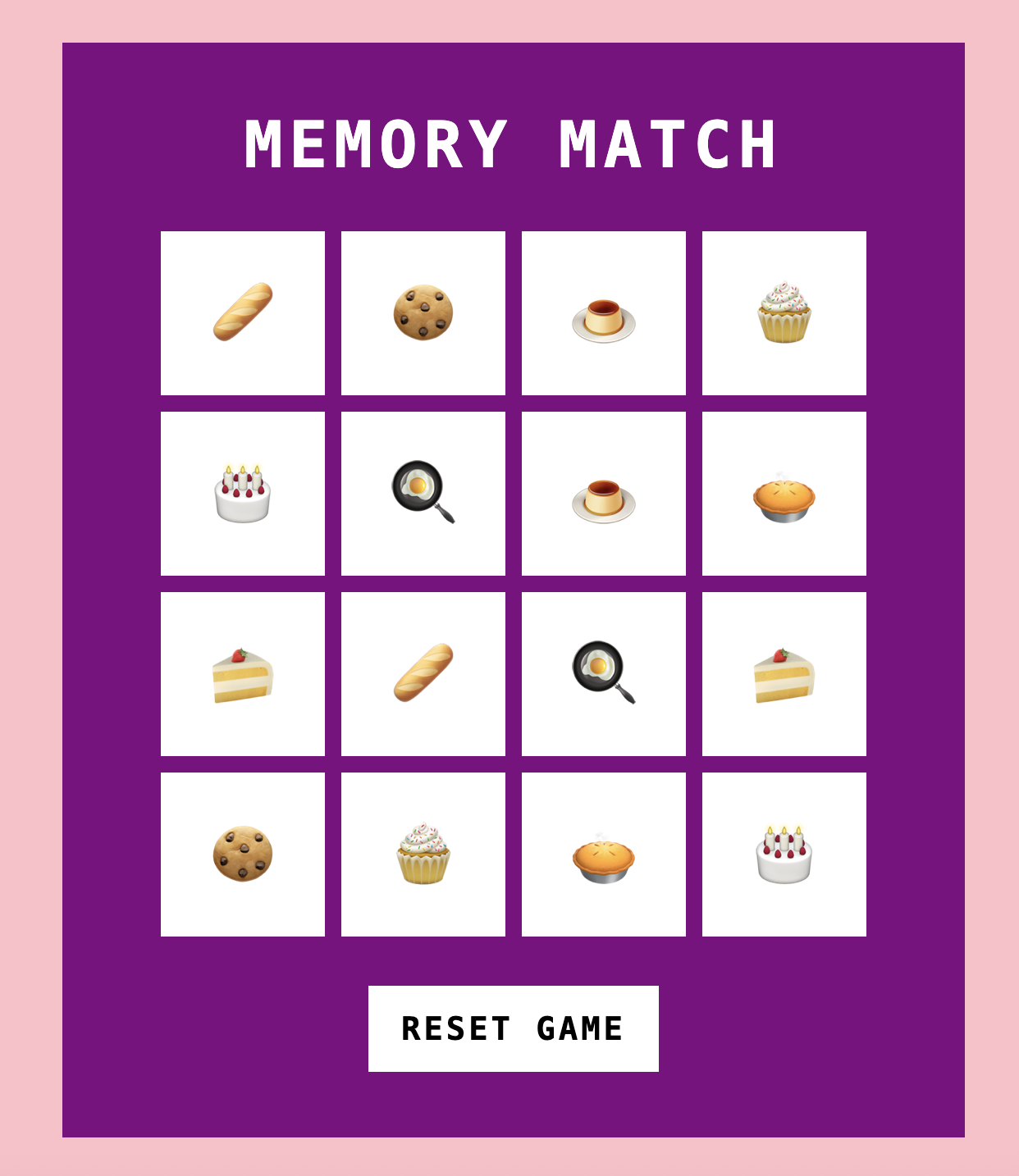1019x1176 pixels.
Task: Tap the cookie card in the bottom row
Action: pos(243,855)
